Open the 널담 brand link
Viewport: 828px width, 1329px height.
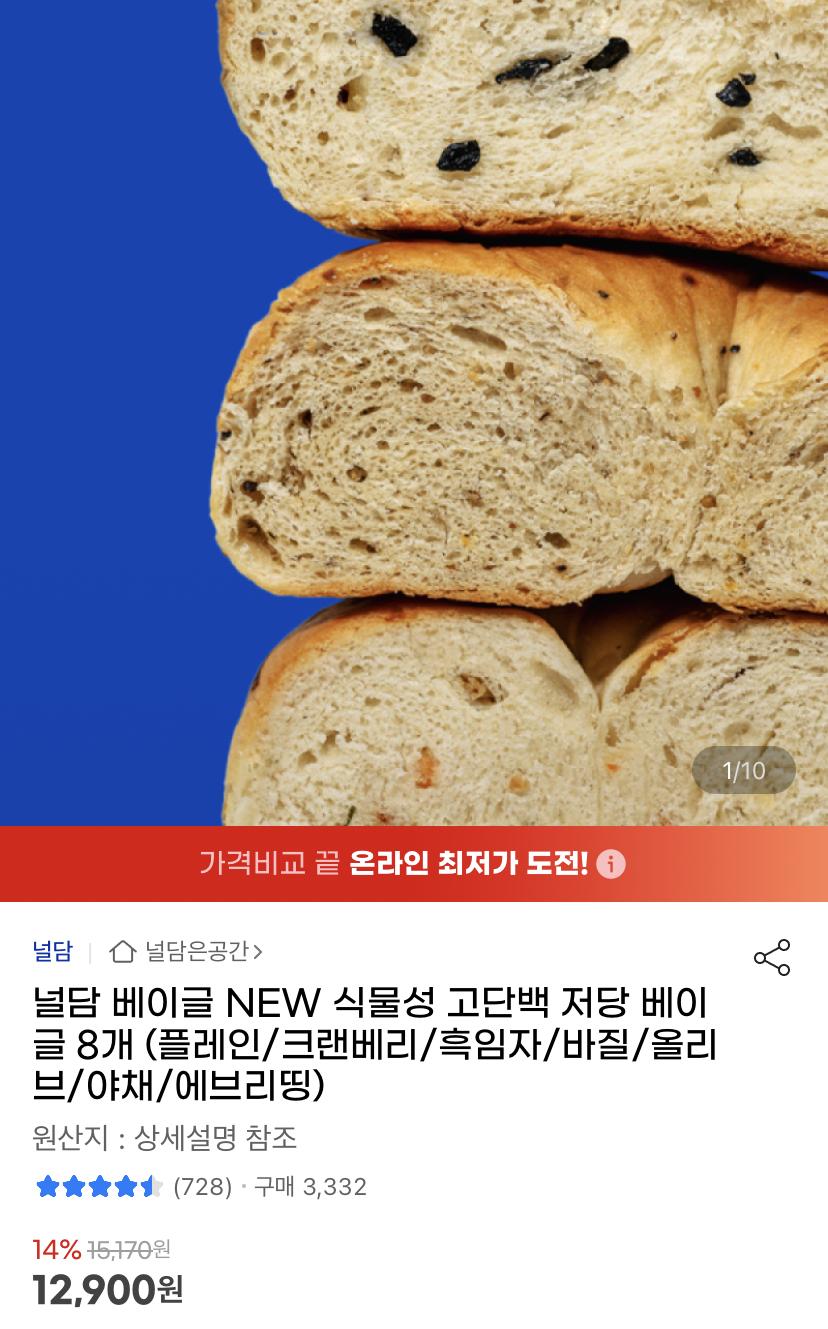[52, 951]
